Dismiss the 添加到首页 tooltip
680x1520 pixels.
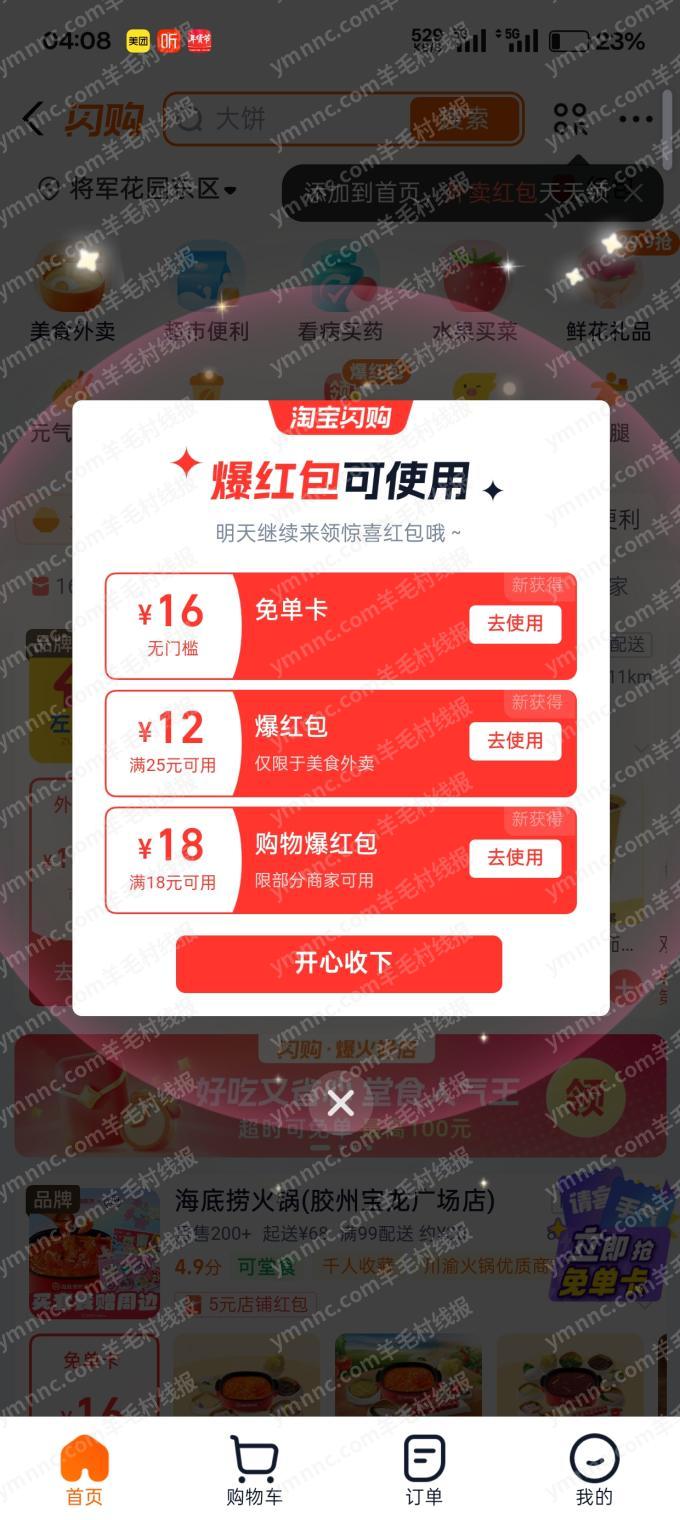(634, 193)
